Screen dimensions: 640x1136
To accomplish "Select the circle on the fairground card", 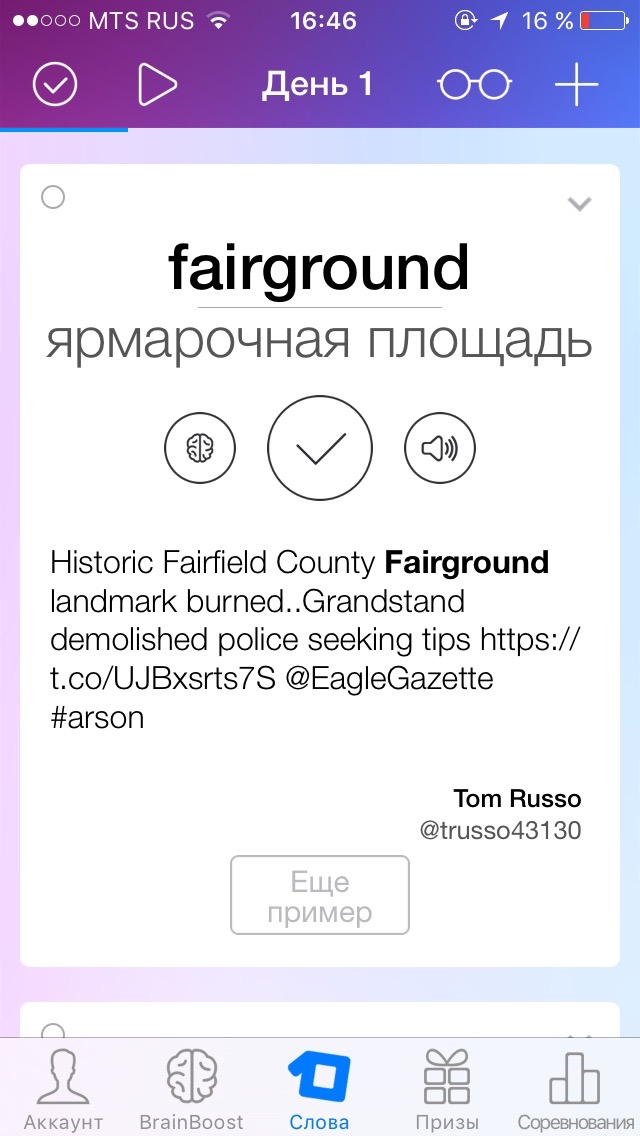I will (53, 197).
